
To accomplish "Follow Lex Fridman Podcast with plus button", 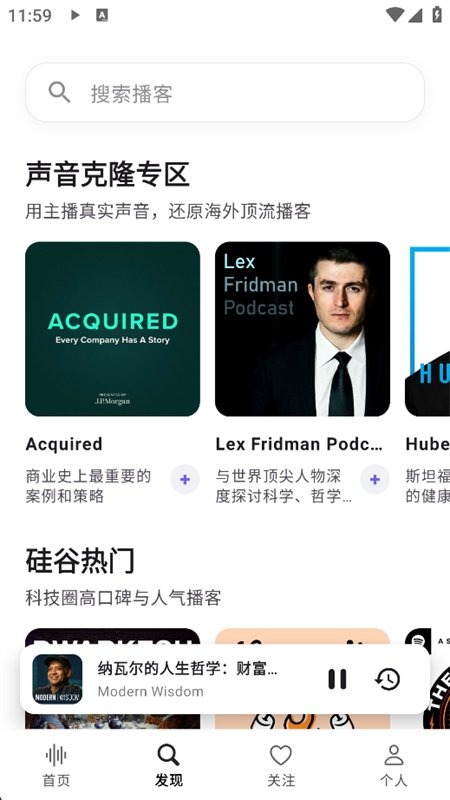I will [x=375, y=480].
